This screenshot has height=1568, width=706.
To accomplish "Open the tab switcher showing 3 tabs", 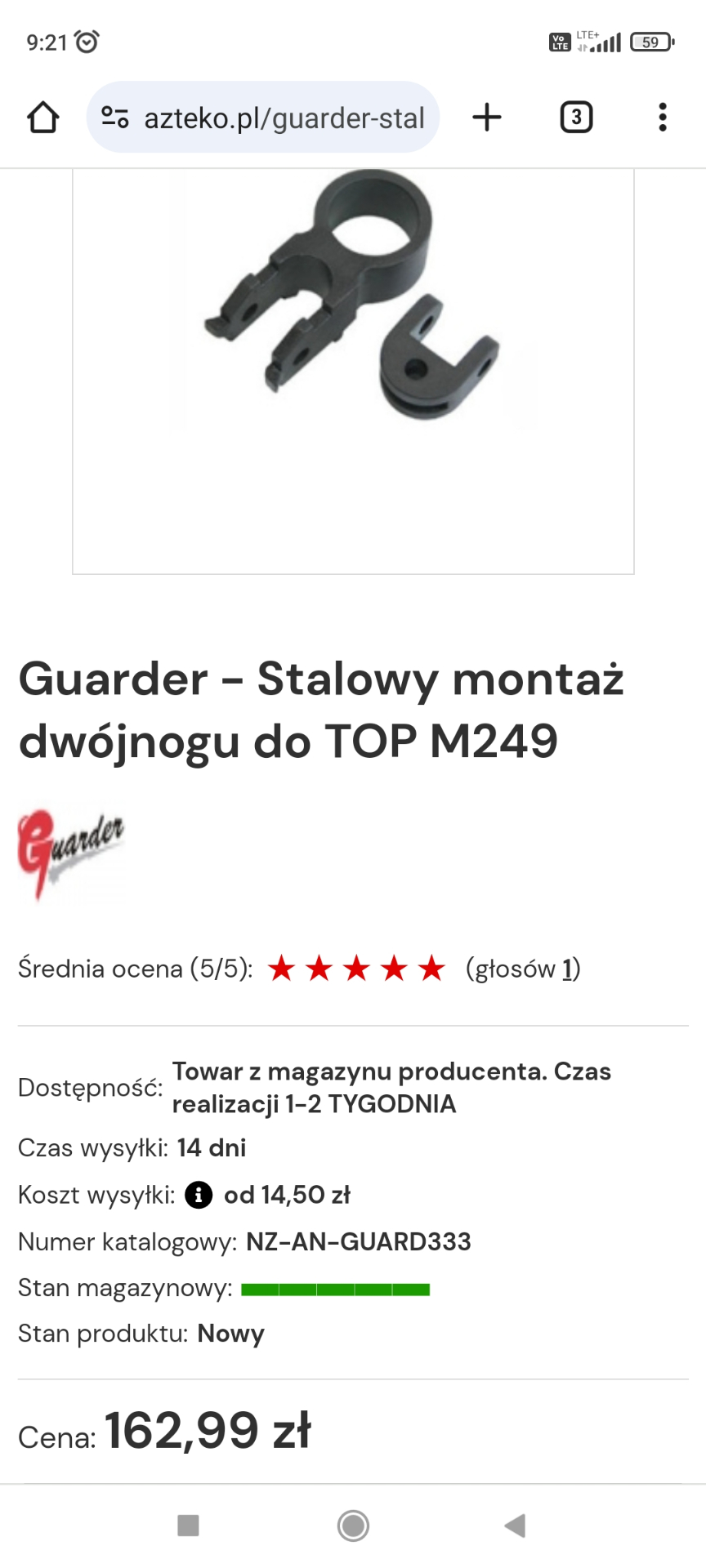I will tap(576, 118).
